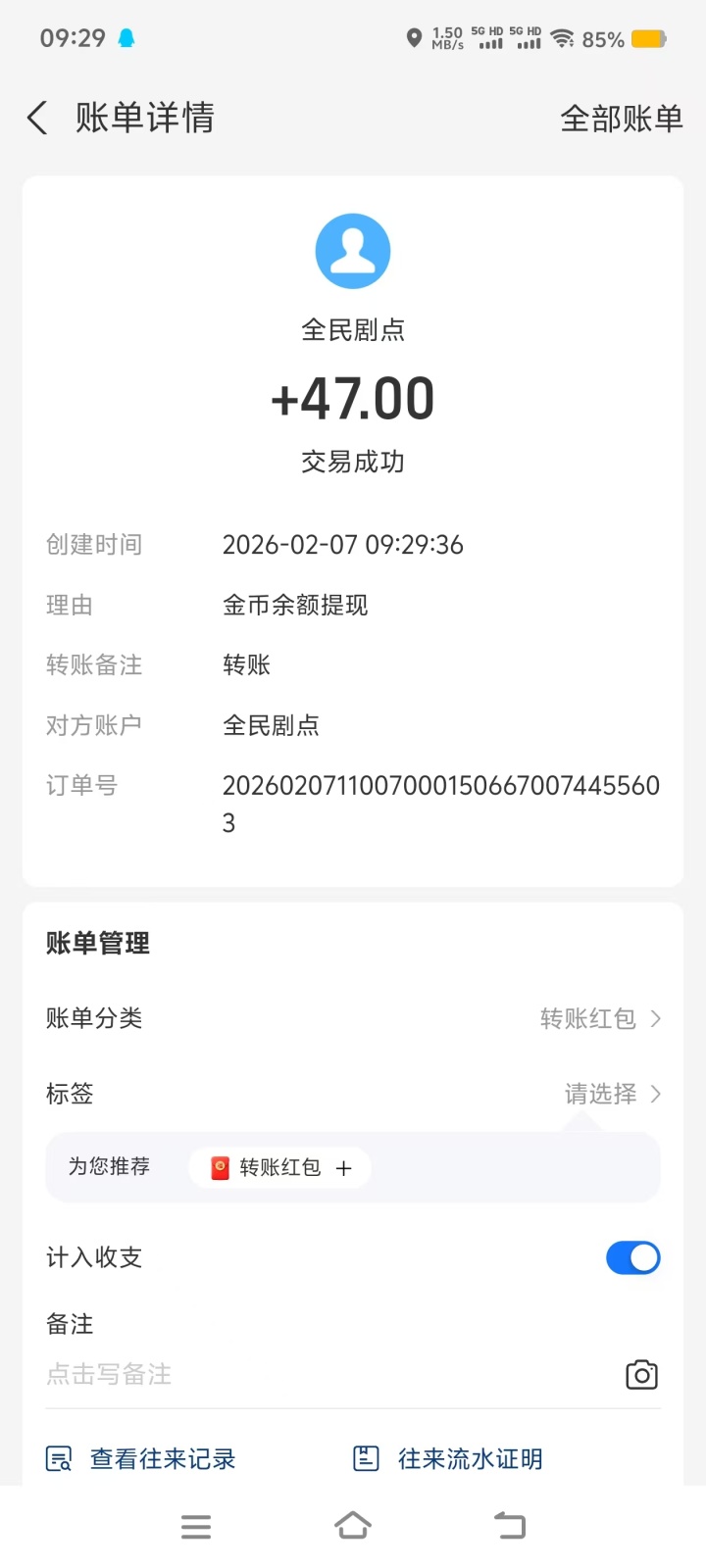Click the chevron beside 转账红包 category
This screenshot has height=1568, width=706.
point(655,1018)
